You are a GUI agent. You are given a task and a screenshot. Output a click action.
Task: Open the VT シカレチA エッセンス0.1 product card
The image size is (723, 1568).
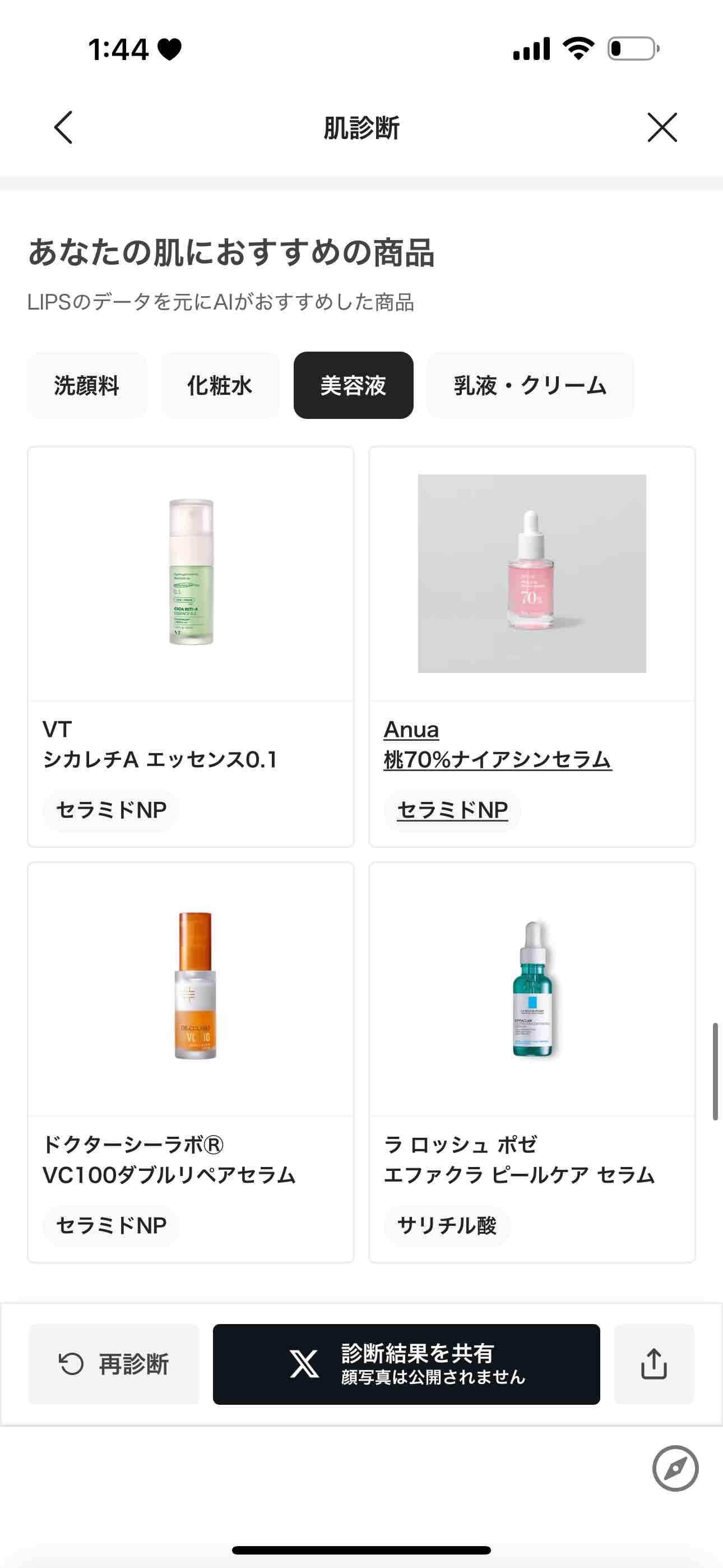tap(191, 645)
